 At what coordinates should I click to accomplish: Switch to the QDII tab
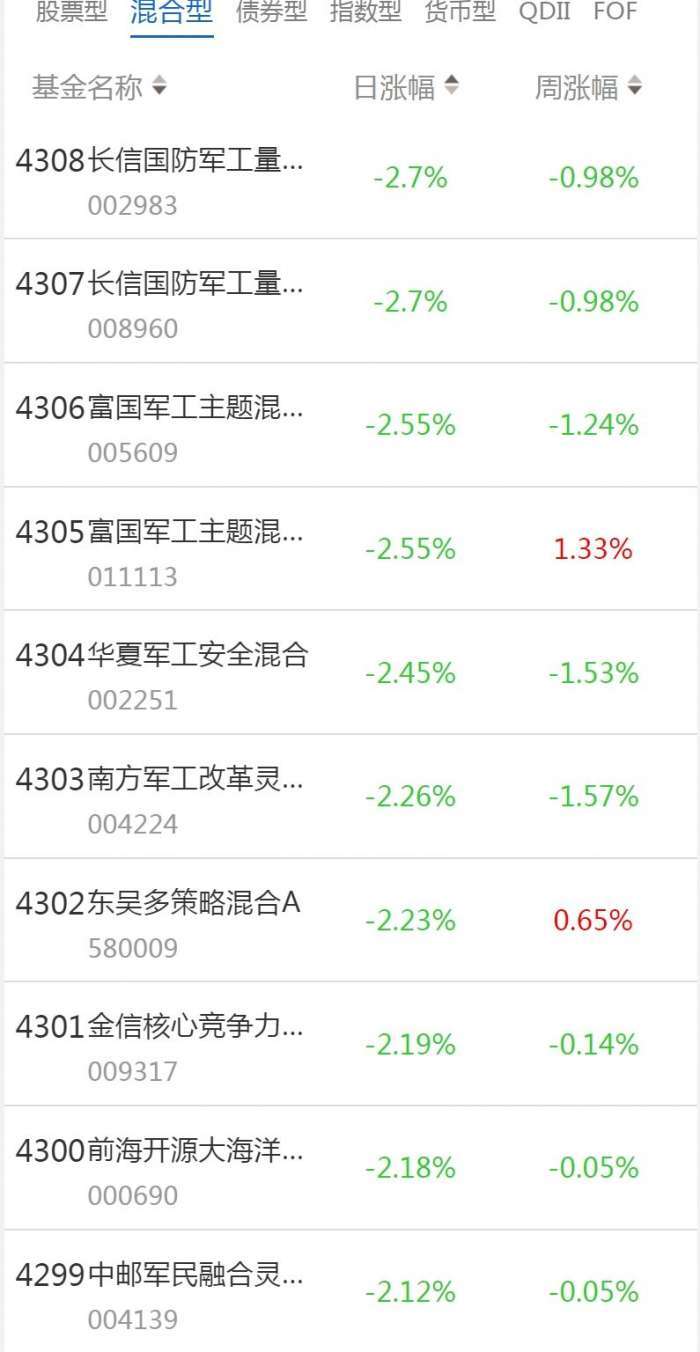click(544, 12)
